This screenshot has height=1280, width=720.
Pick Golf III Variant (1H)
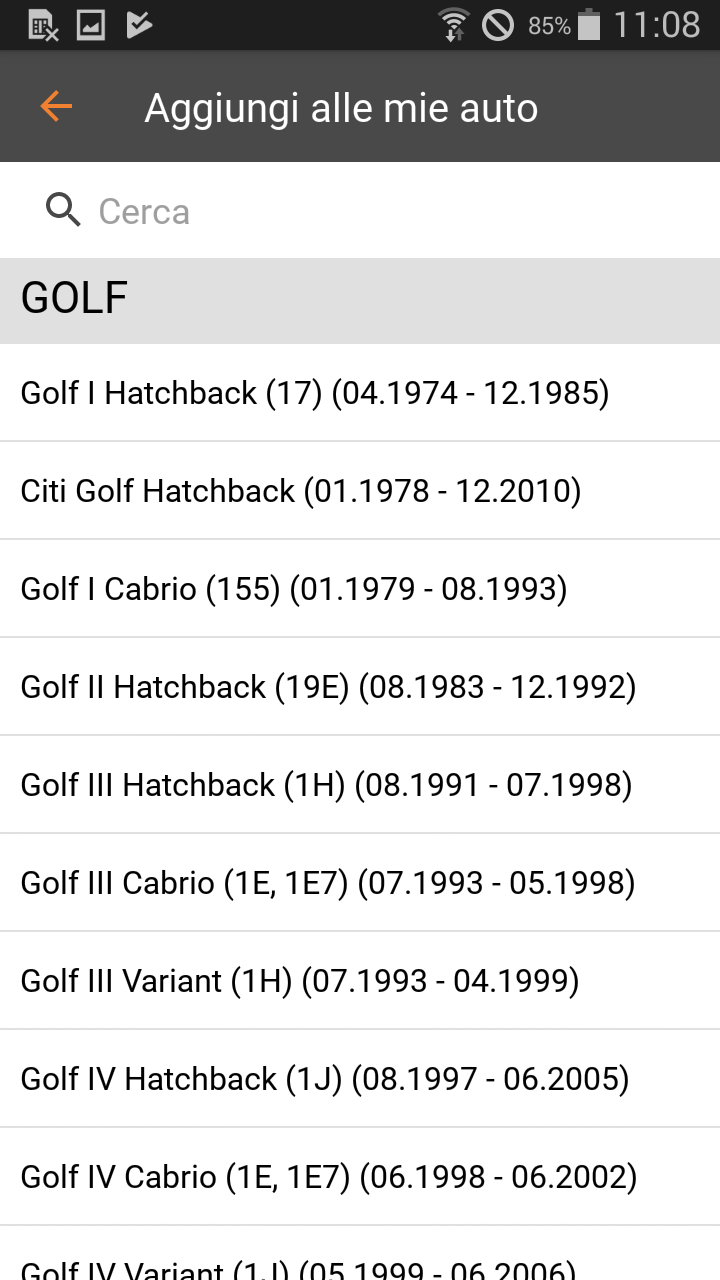tap(360, 981)
